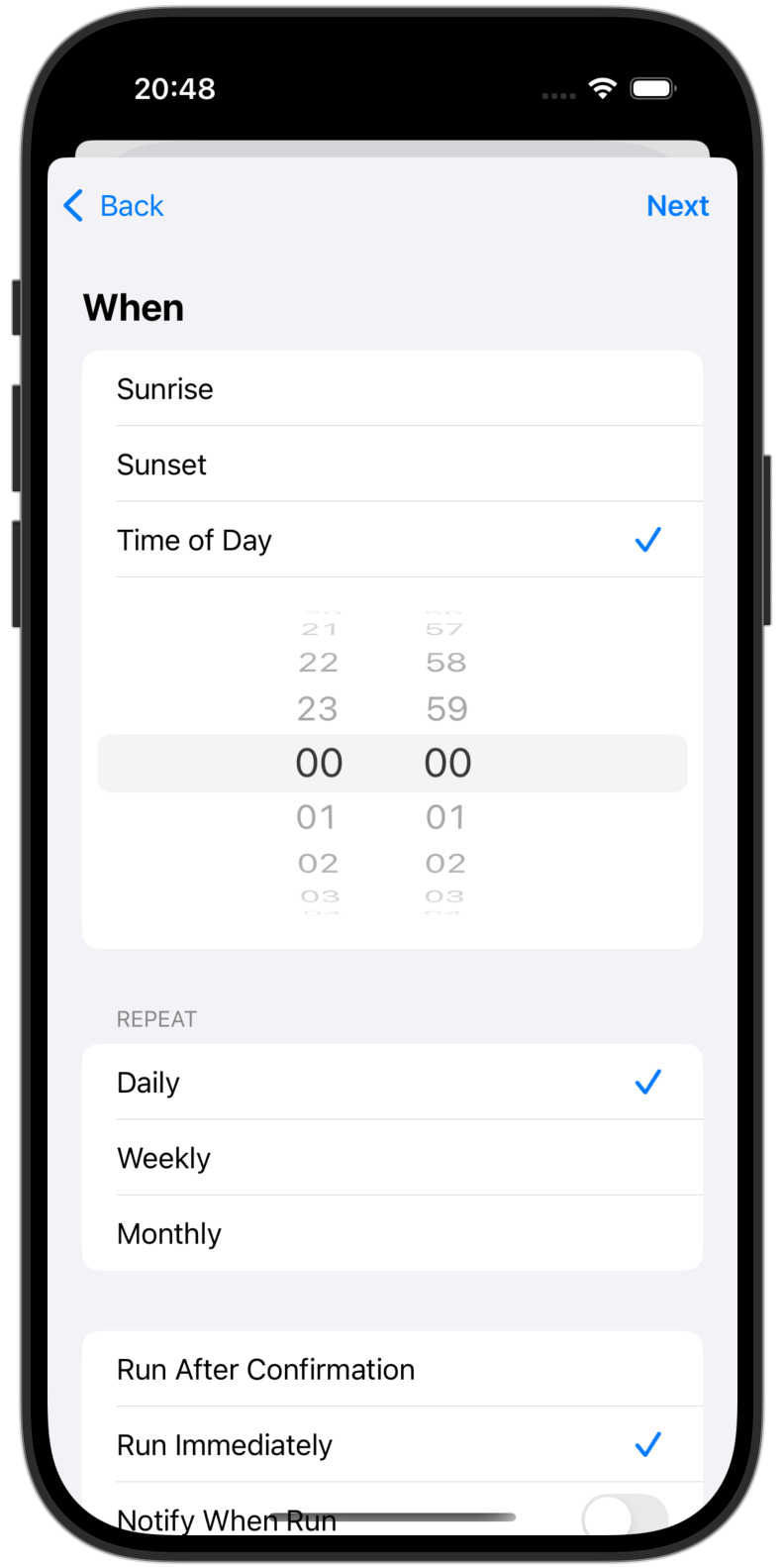Set repeat to Weekly
Viewport: 784px width, 1567px height.
click(392, 1158)
